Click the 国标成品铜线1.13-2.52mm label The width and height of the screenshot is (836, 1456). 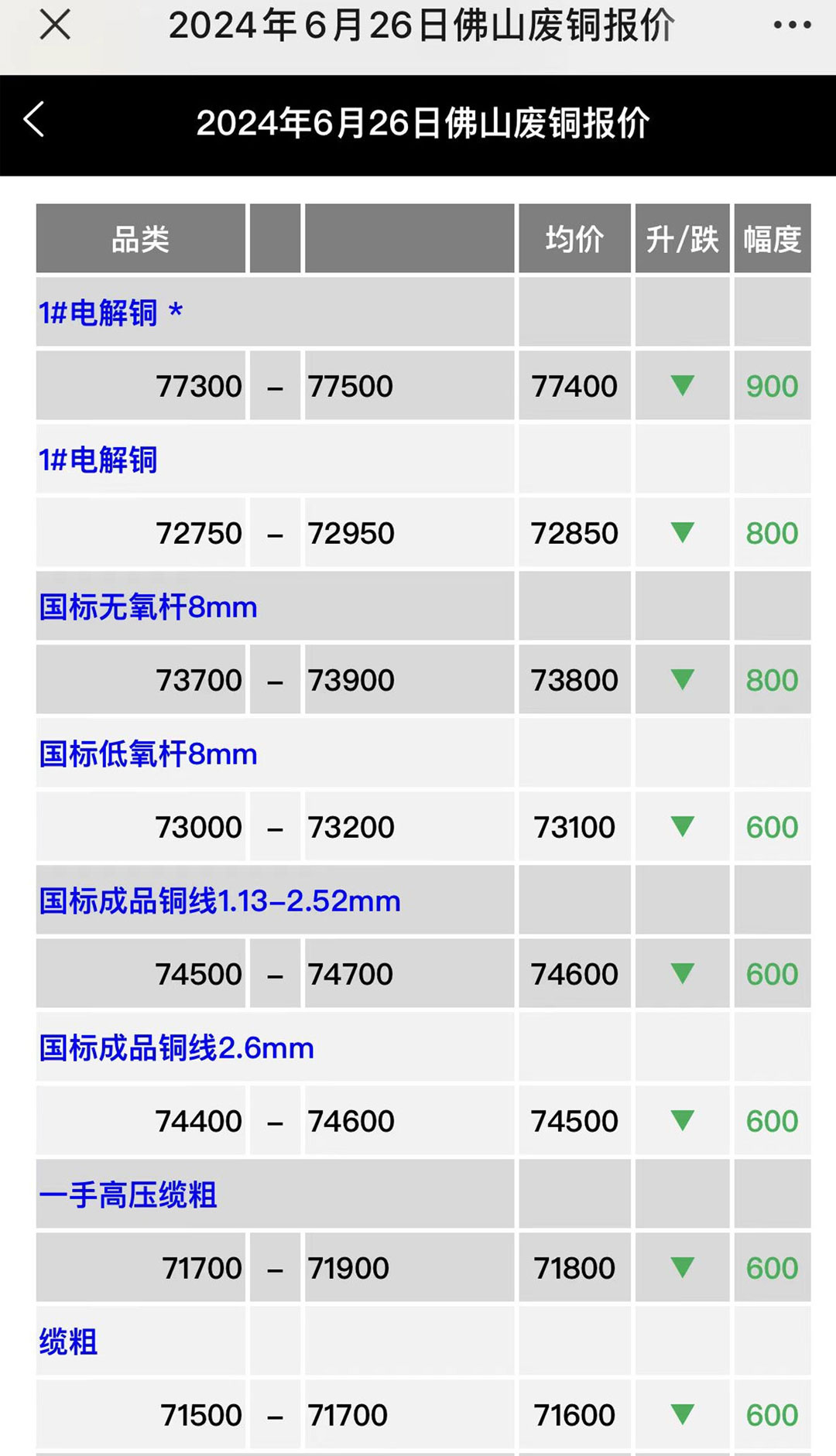[219, 901]
